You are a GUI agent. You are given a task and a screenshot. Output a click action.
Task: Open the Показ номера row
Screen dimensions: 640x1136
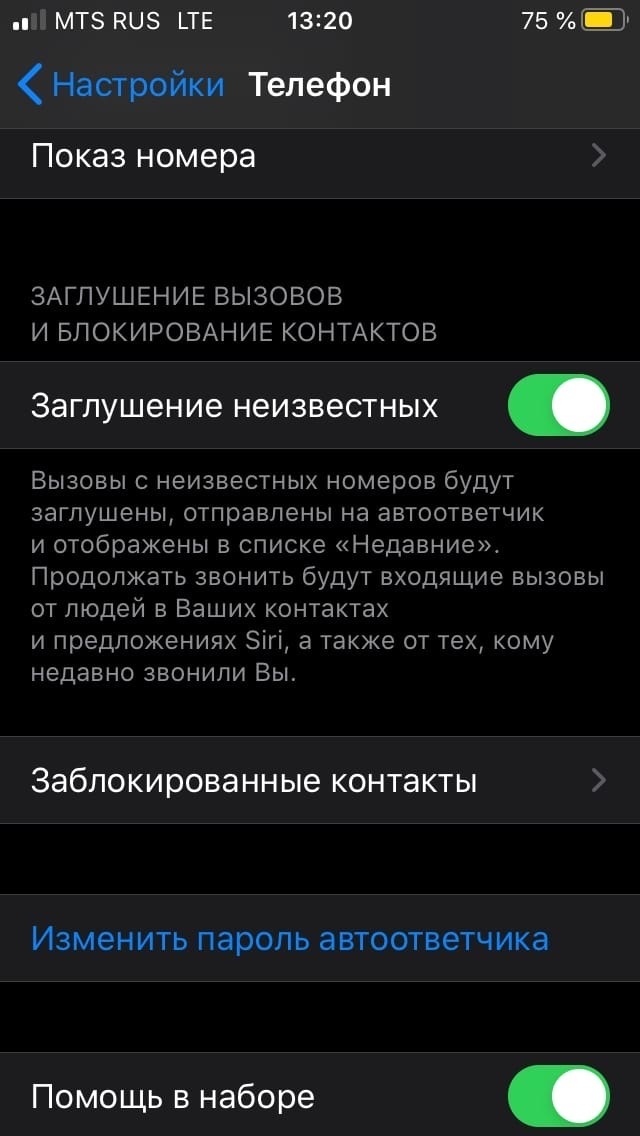(x=320, y=157)
